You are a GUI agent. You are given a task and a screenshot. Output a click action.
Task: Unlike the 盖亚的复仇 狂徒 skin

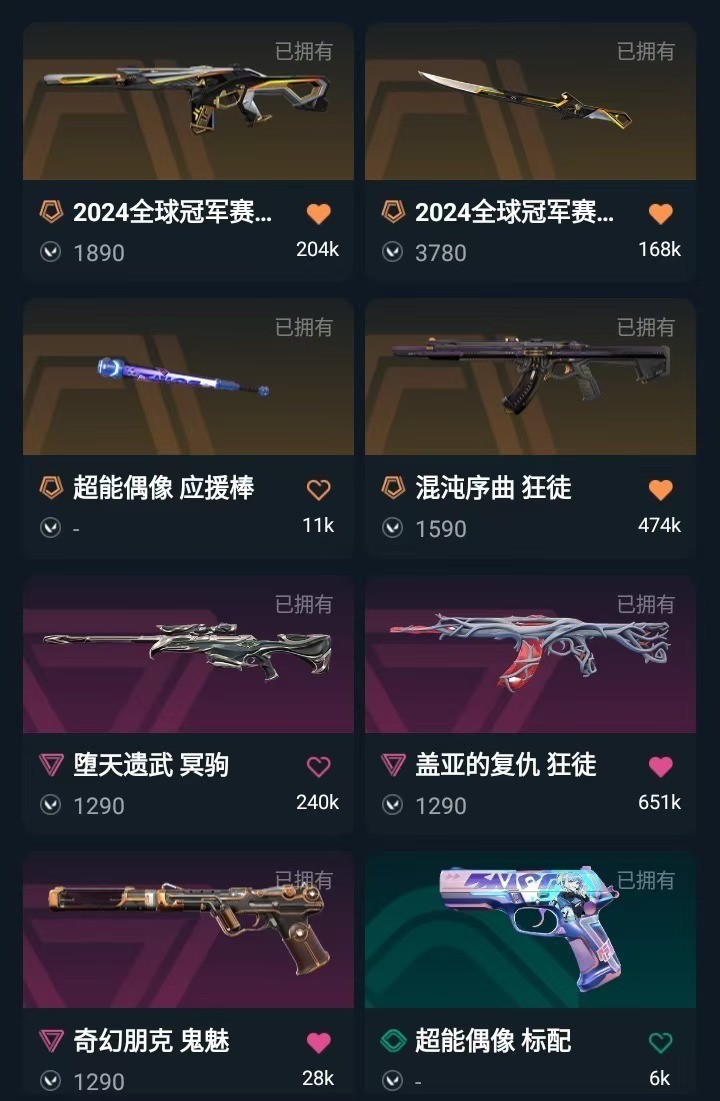click(660, 767)
